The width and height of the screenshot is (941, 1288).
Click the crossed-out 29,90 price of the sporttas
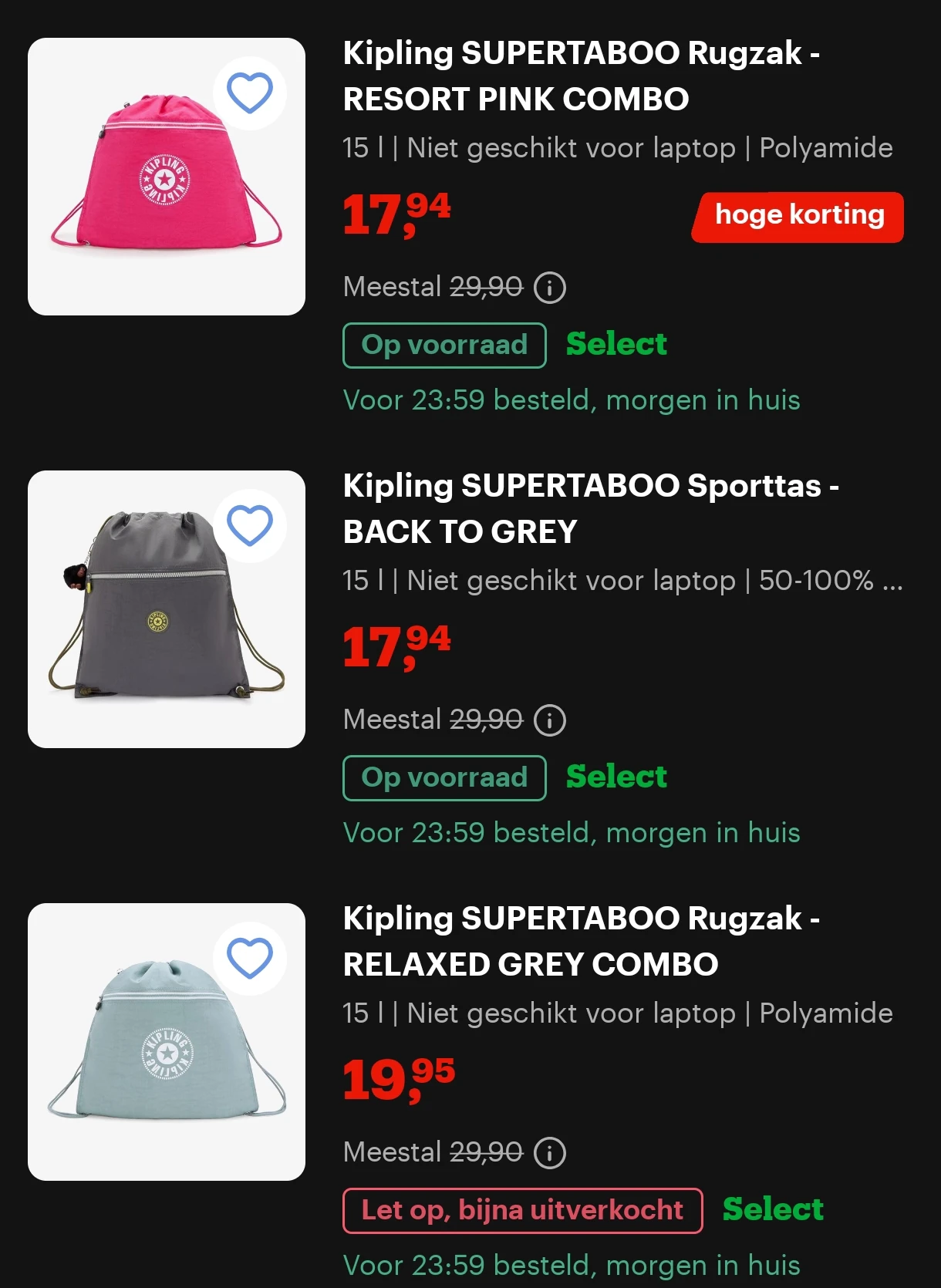484,720
